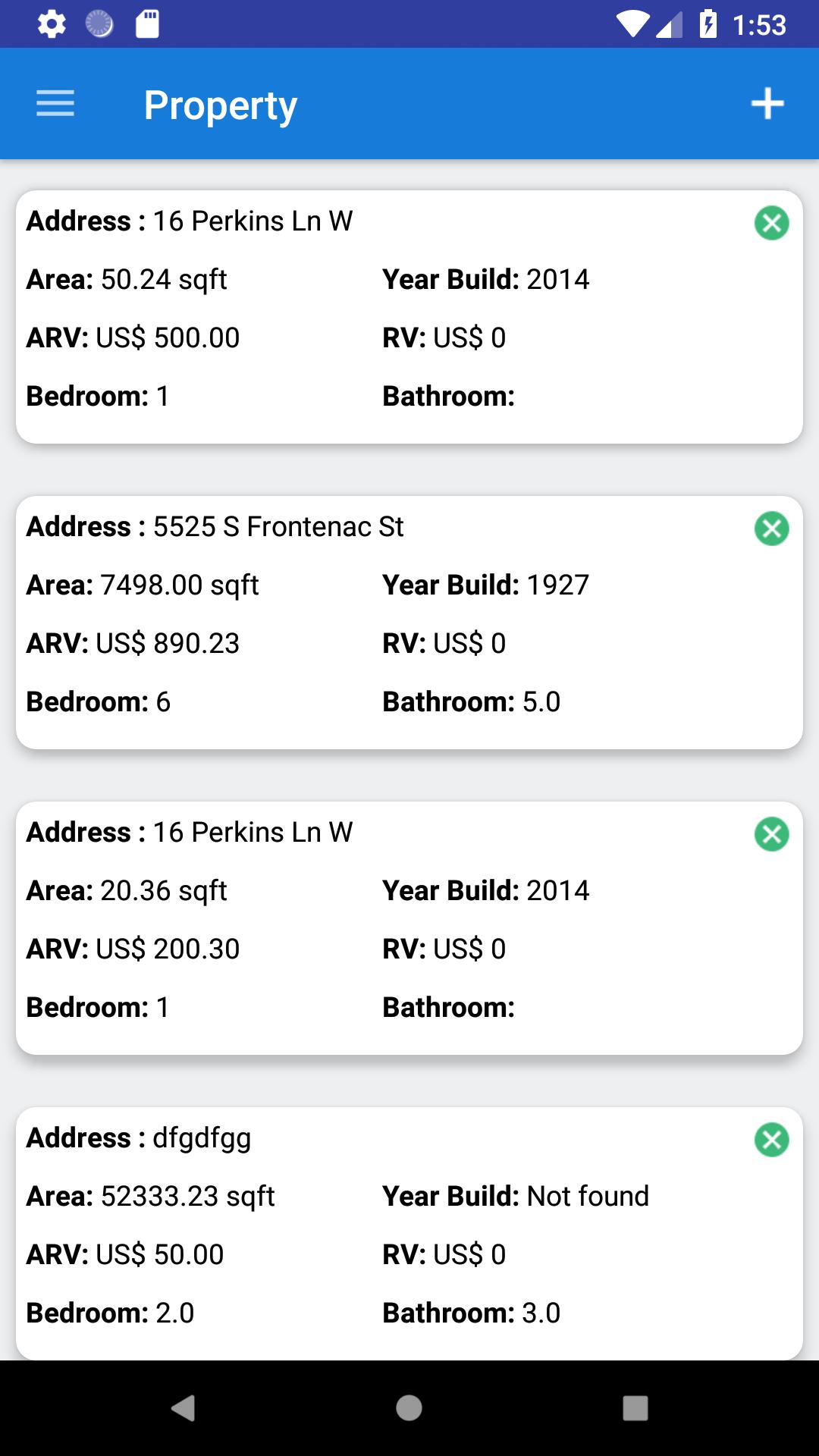
Task: Delete the first 16 Perkins Ln W property
Action: (x=772, y=224)
